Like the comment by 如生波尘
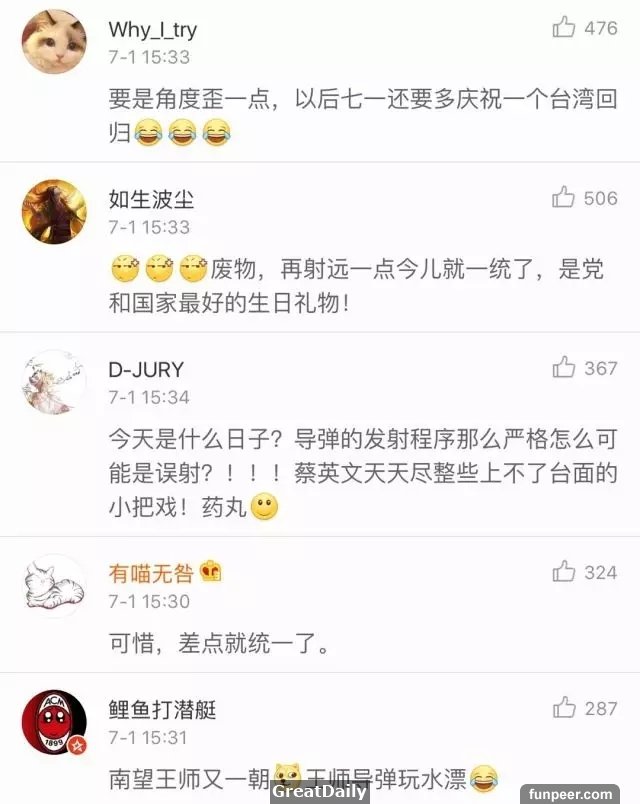Viewport: 640px width, 804px height. [565, 198]
